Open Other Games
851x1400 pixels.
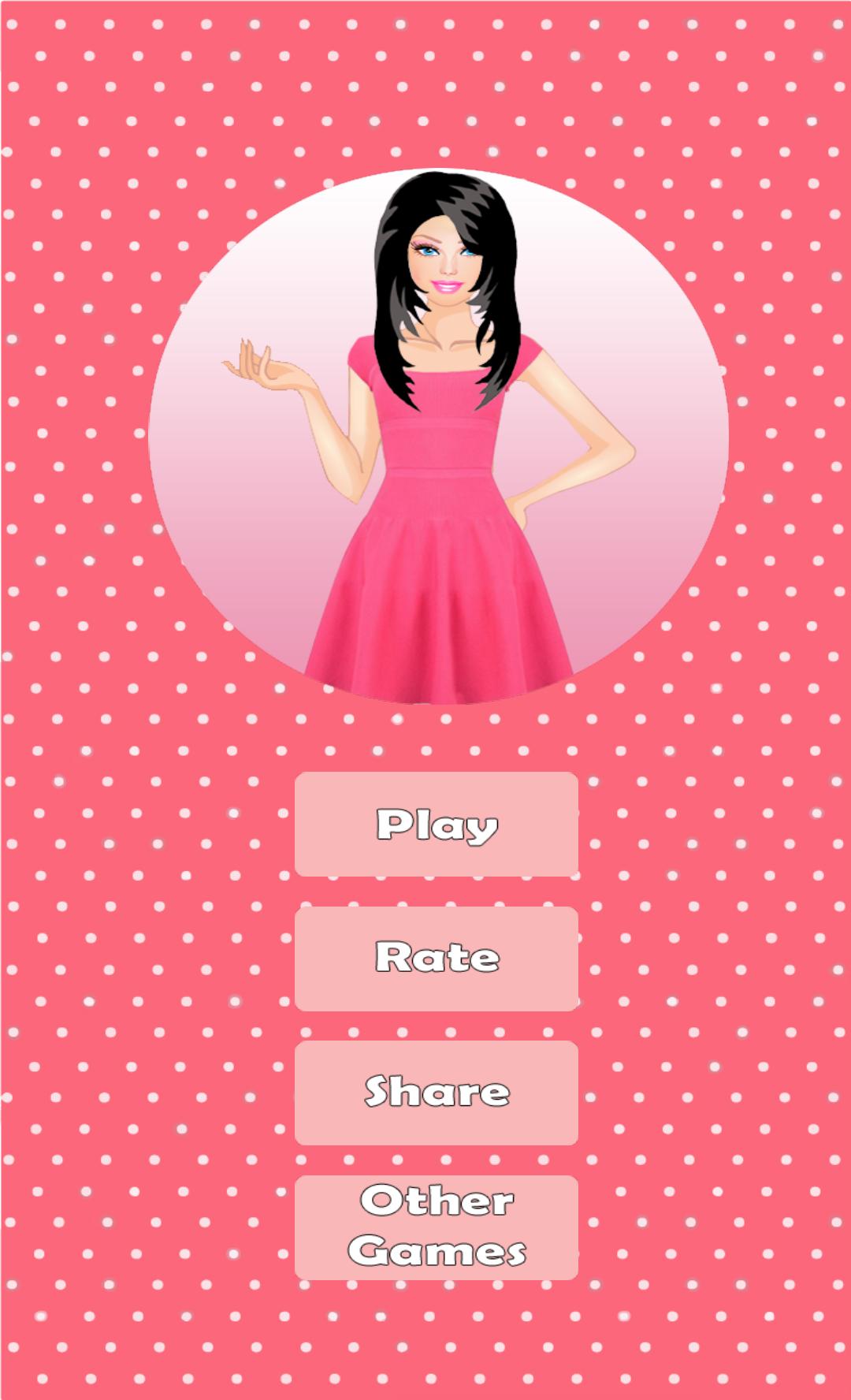436,1227
